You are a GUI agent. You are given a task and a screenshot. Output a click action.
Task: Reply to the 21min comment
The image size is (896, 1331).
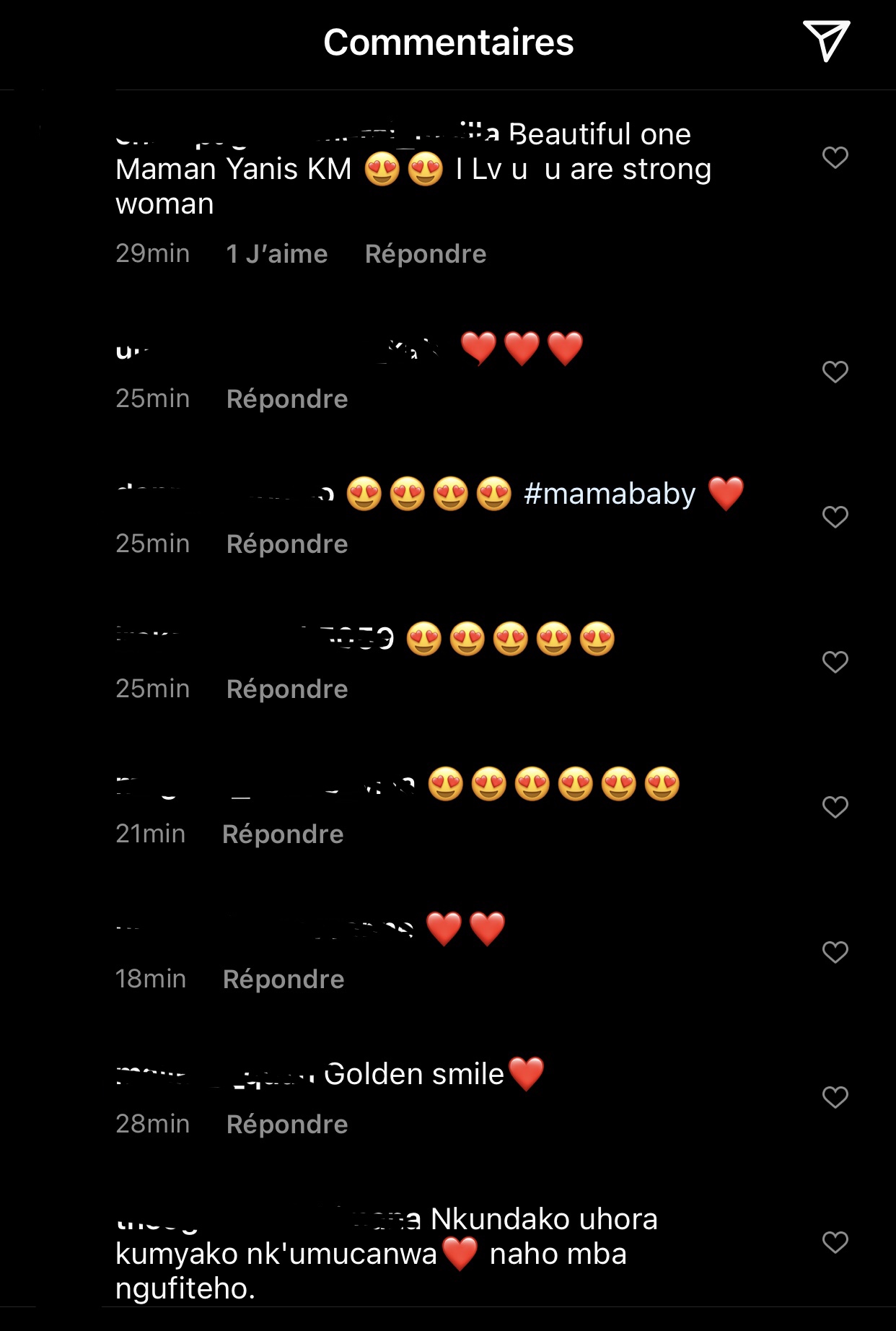pyautogui.click(x=282, y=834)
